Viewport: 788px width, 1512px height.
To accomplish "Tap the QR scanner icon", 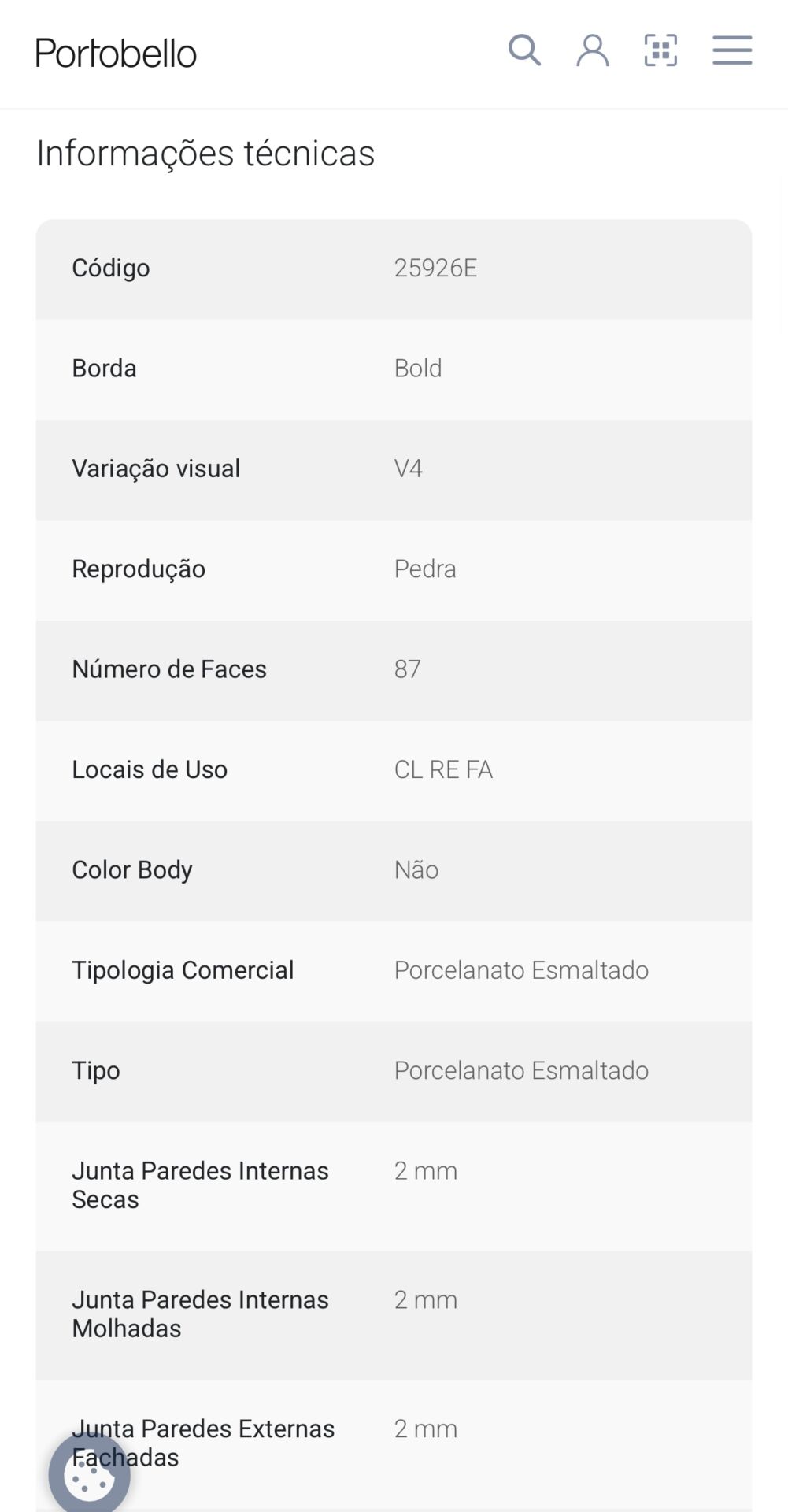I will pyautogui.click(x=660, y=50).
